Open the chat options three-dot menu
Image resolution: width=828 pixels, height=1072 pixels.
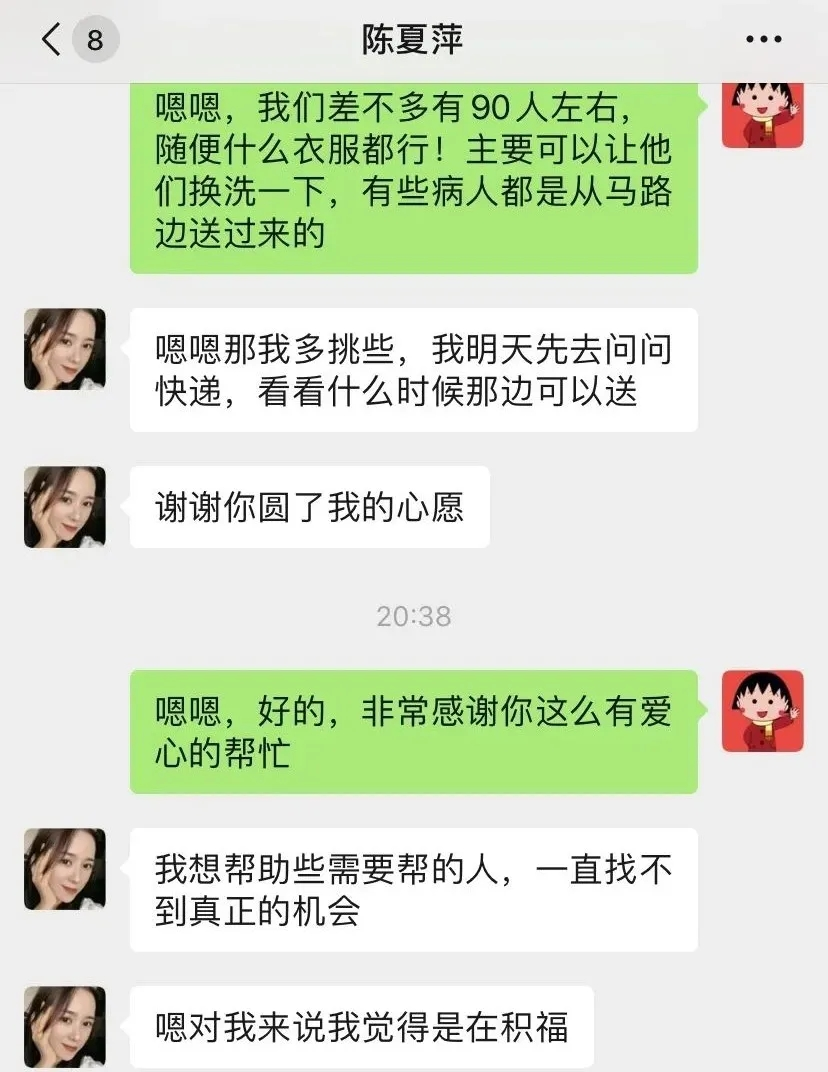[764, 40]
